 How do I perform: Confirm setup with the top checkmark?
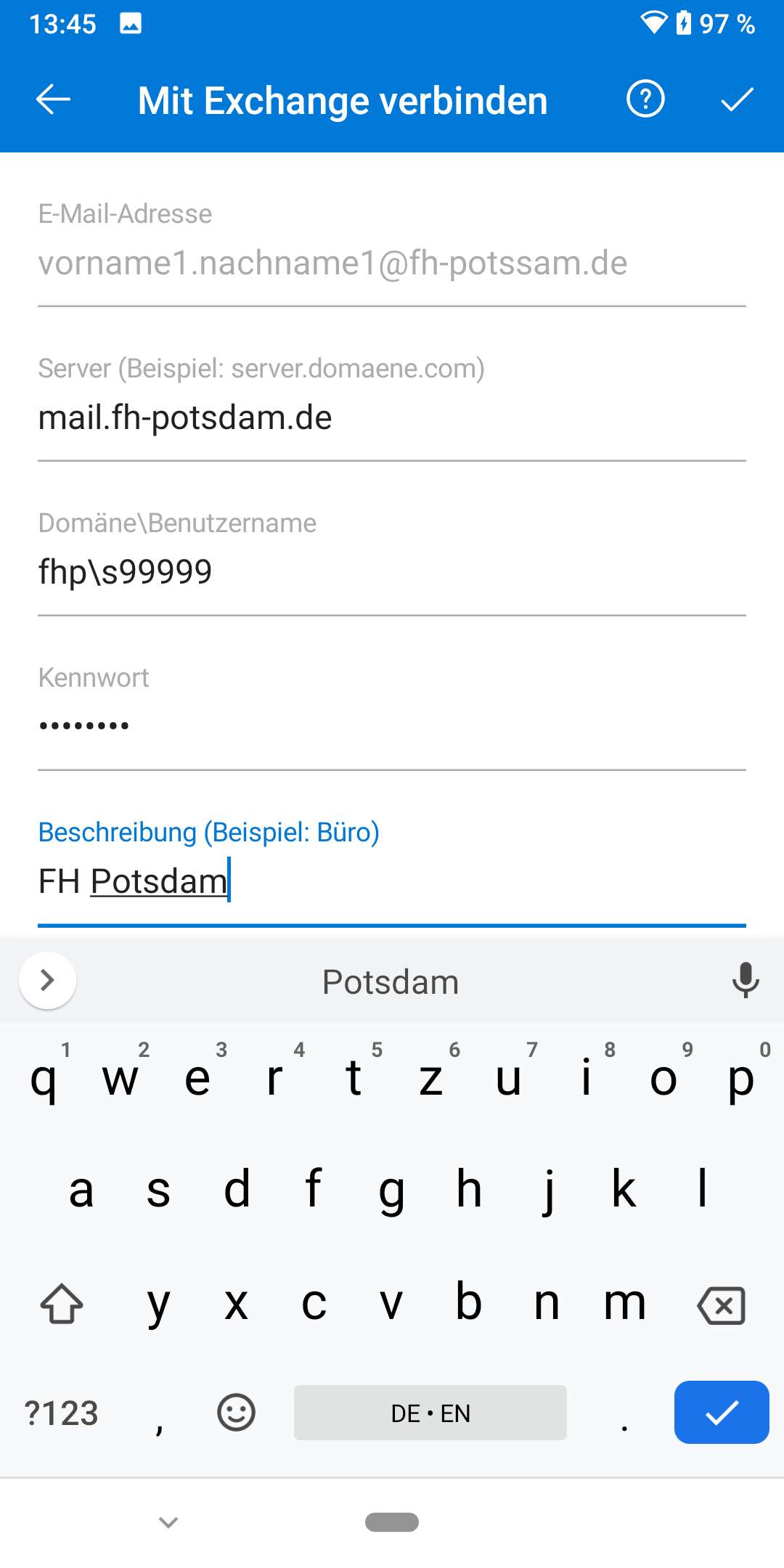(737, 99)
